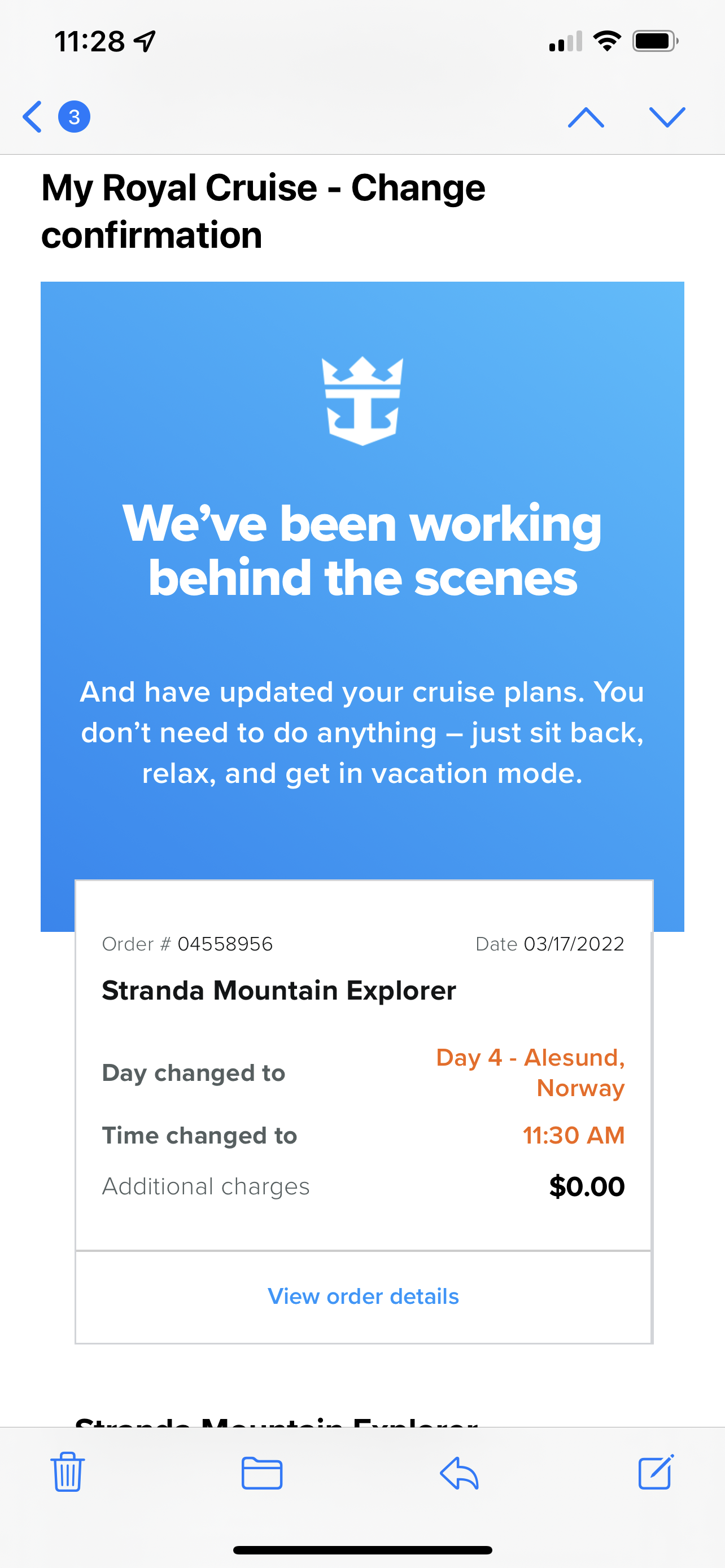The width and height of the screenshot is (725, 1568).
Task: Move the email to a folder
Action: pyautogui.click(x=262, y=1473)
